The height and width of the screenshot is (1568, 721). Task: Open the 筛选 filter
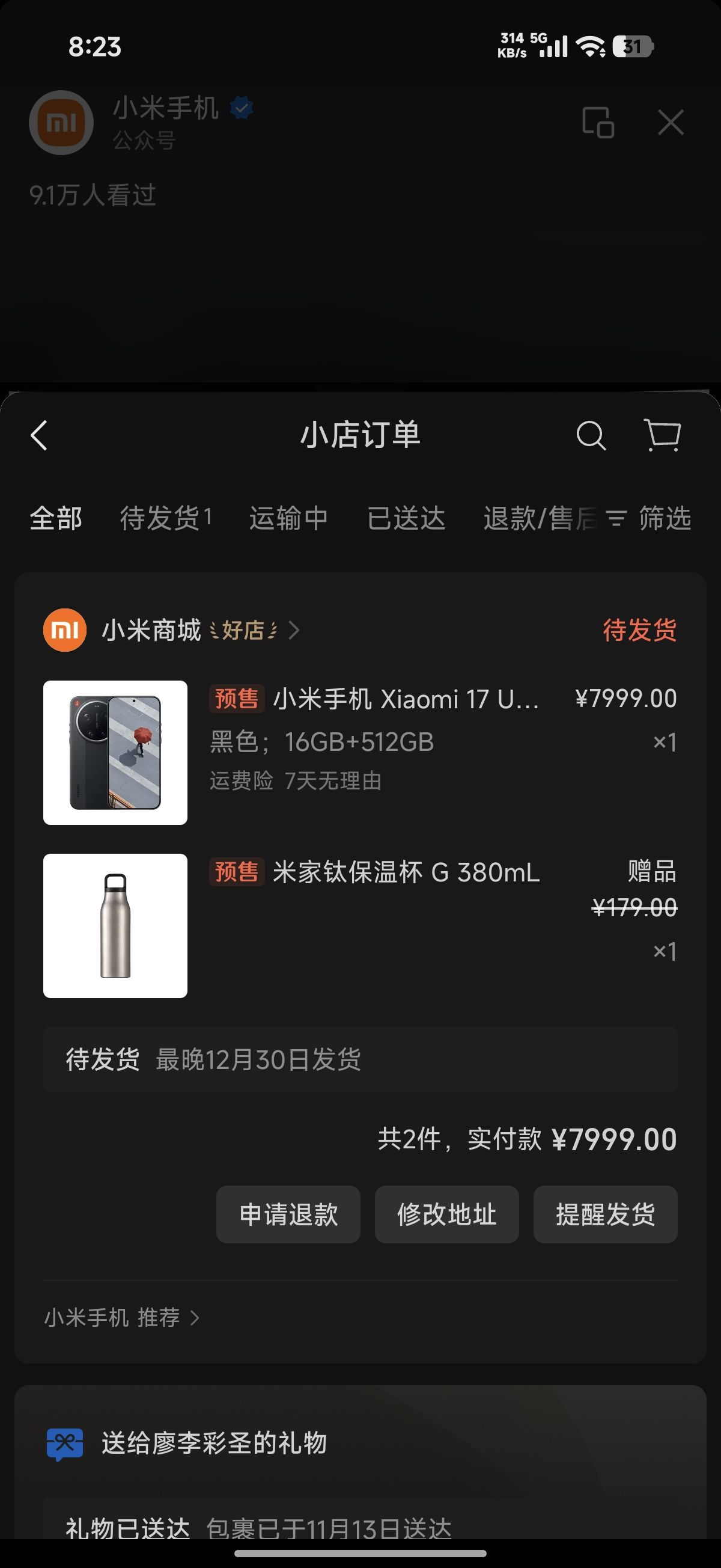(x=650, y=519)
